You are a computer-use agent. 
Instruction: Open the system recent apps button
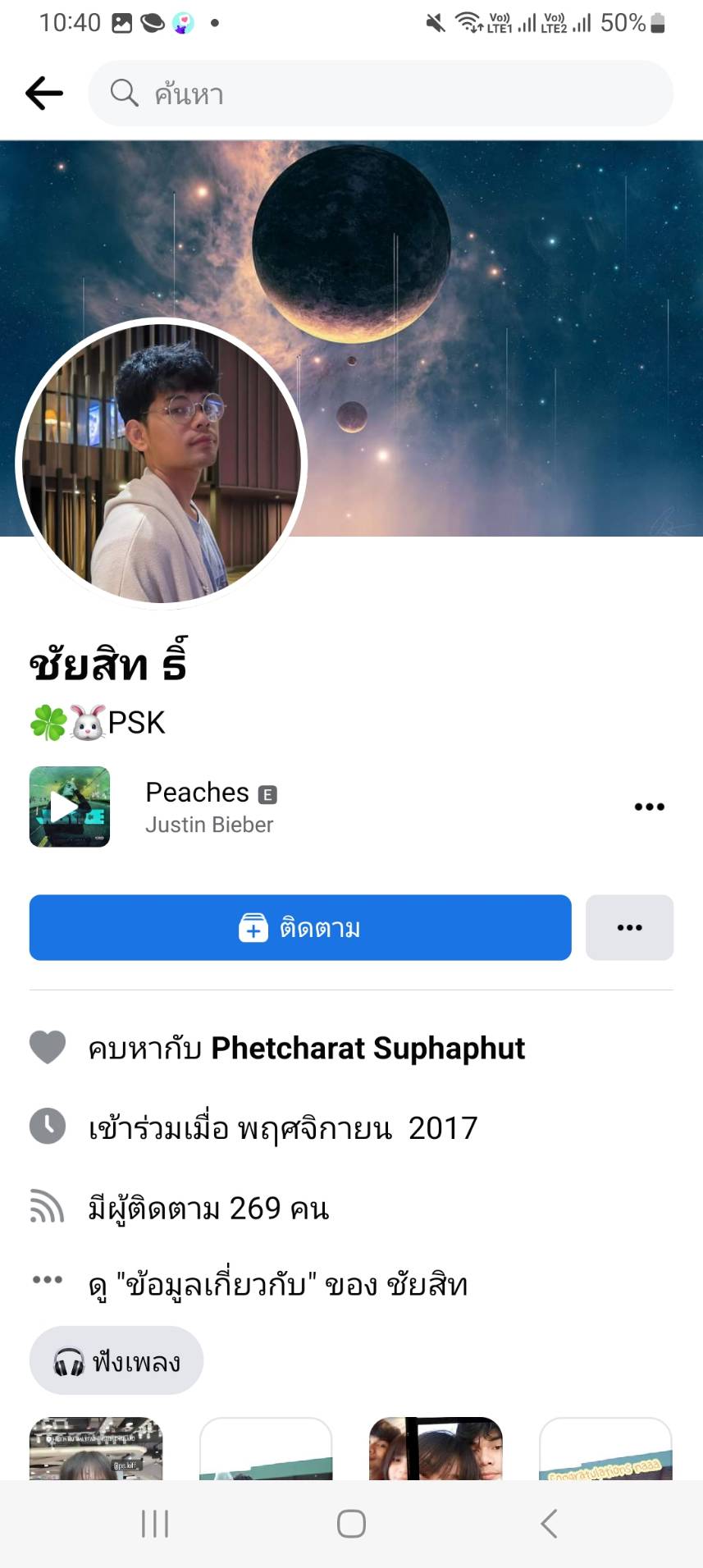coord(155,1524)
